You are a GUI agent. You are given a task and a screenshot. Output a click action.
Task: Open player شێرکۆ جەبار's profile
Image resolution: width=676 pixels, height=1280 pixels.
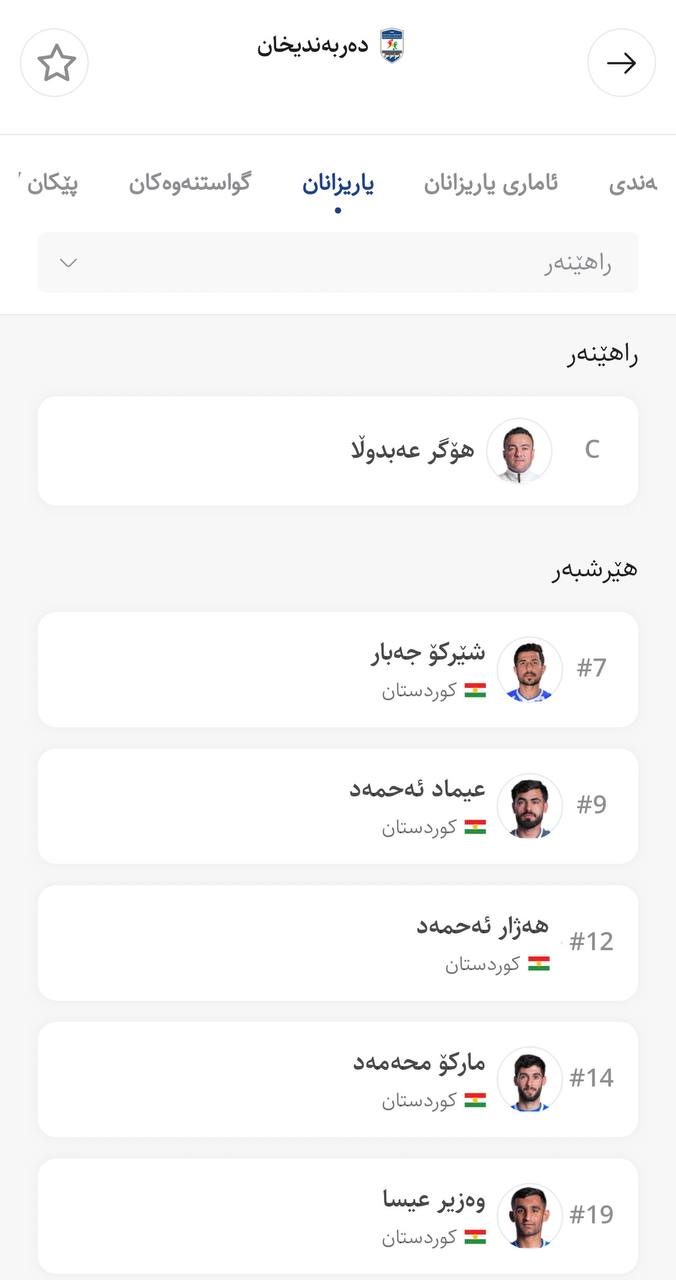[338, 669]
